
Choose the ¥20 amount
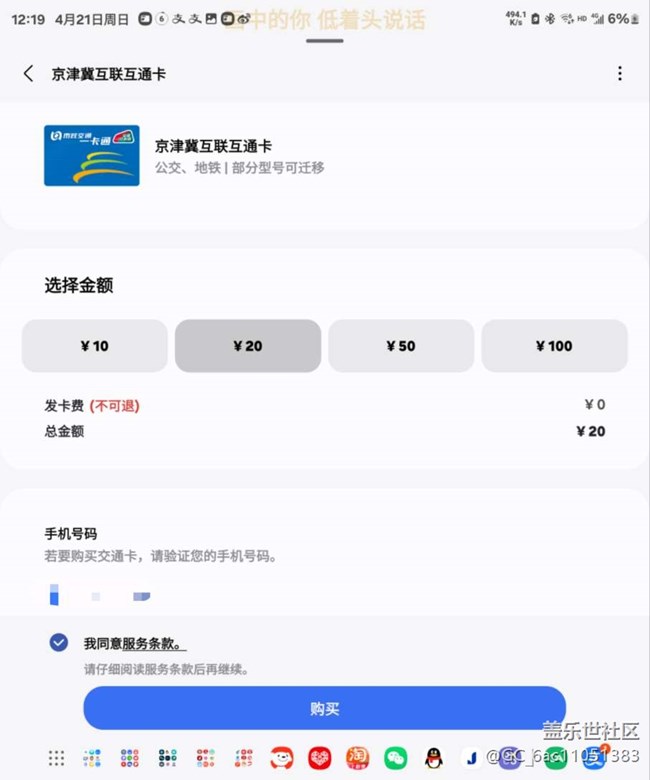point(248,346)
